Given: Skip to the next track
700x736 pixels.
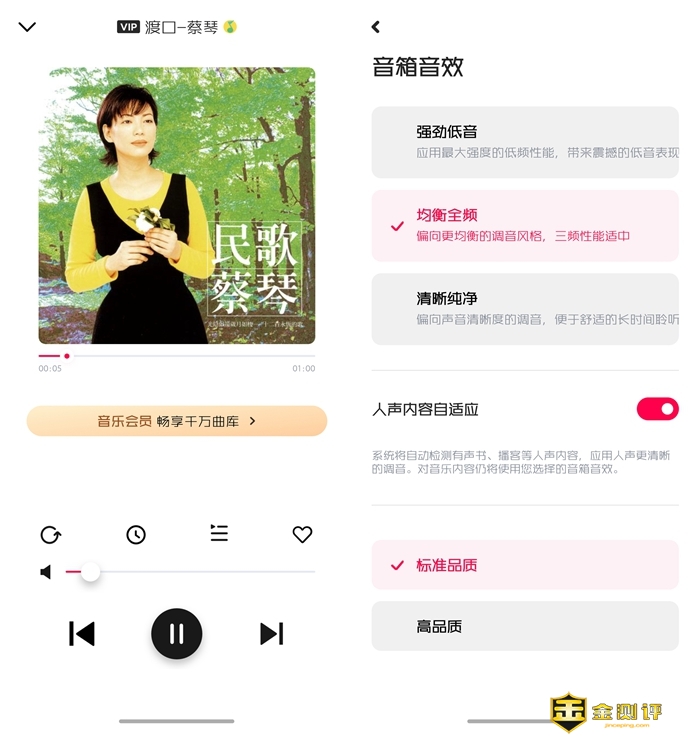Looking at the screenshot, I should 271,633.
